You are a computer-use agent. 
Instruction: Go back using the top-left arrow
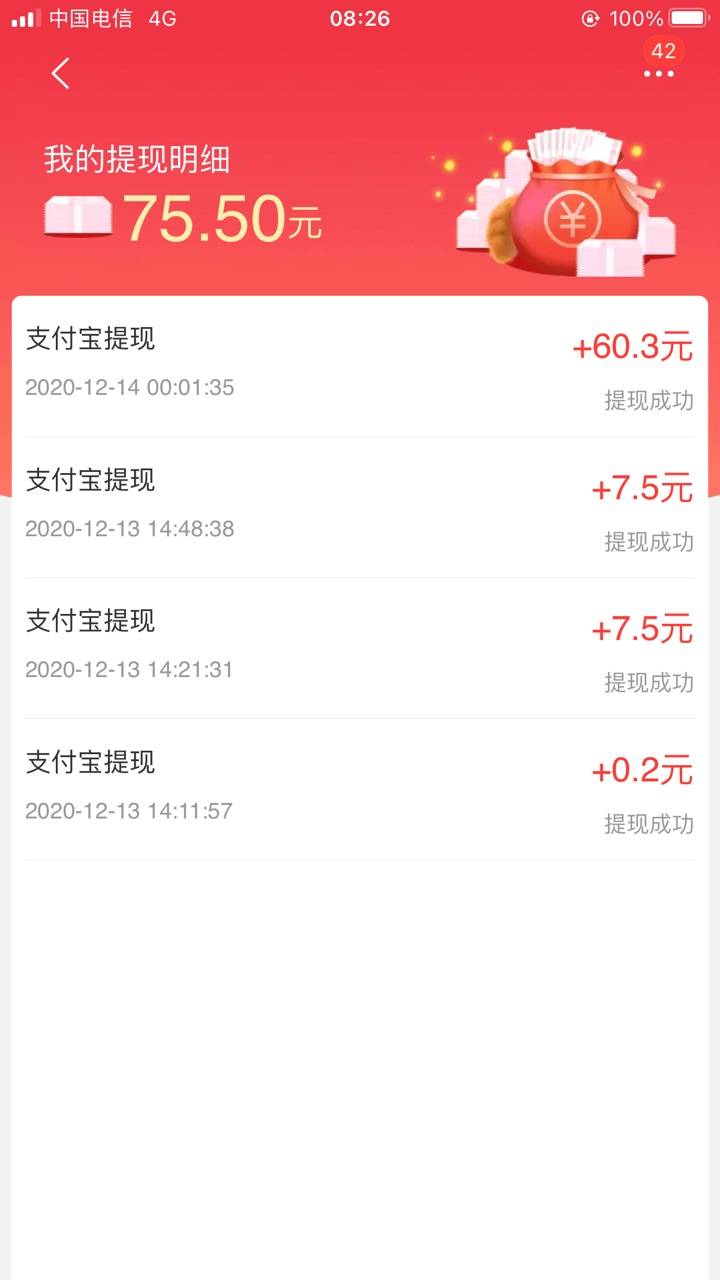[x=61, y=73]
